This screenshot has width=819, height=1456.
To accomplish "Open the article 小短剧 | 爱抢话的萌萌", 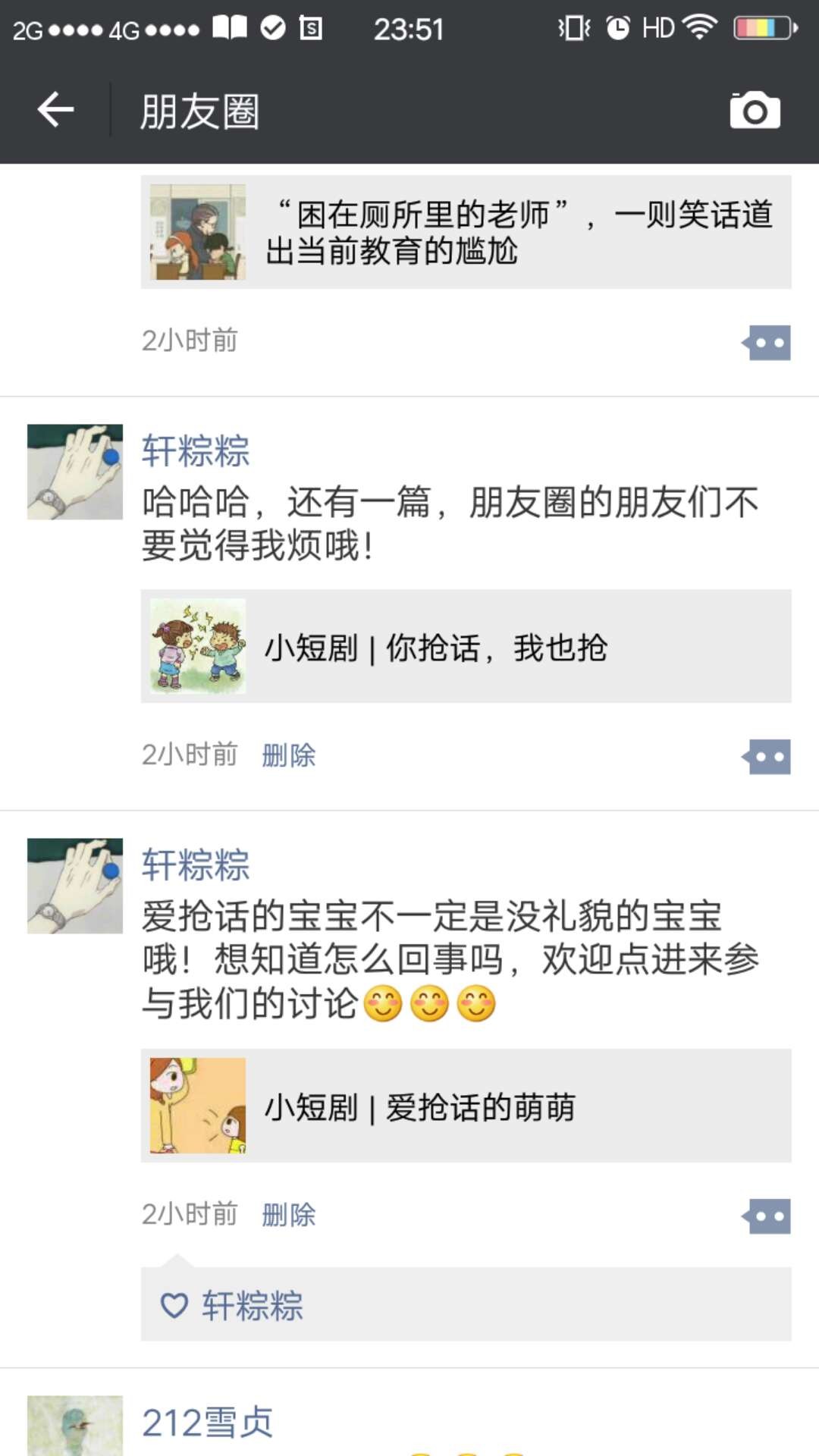I will [466, 1106].
